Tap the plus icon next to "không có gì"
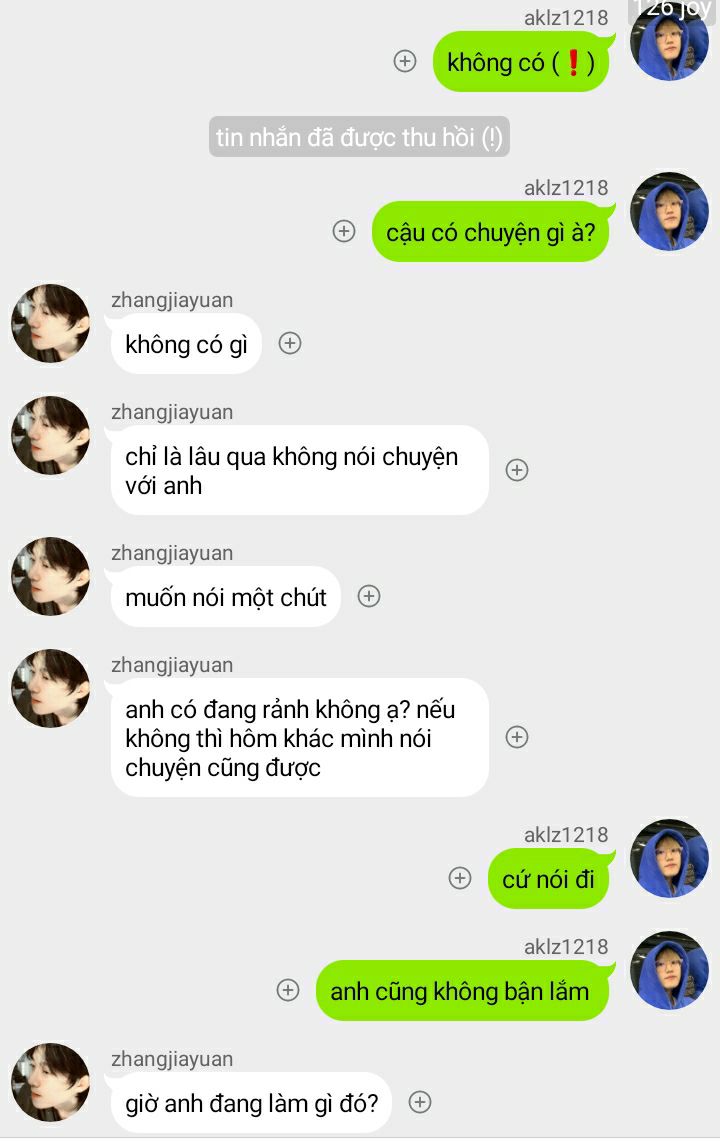 pos(290,343)
